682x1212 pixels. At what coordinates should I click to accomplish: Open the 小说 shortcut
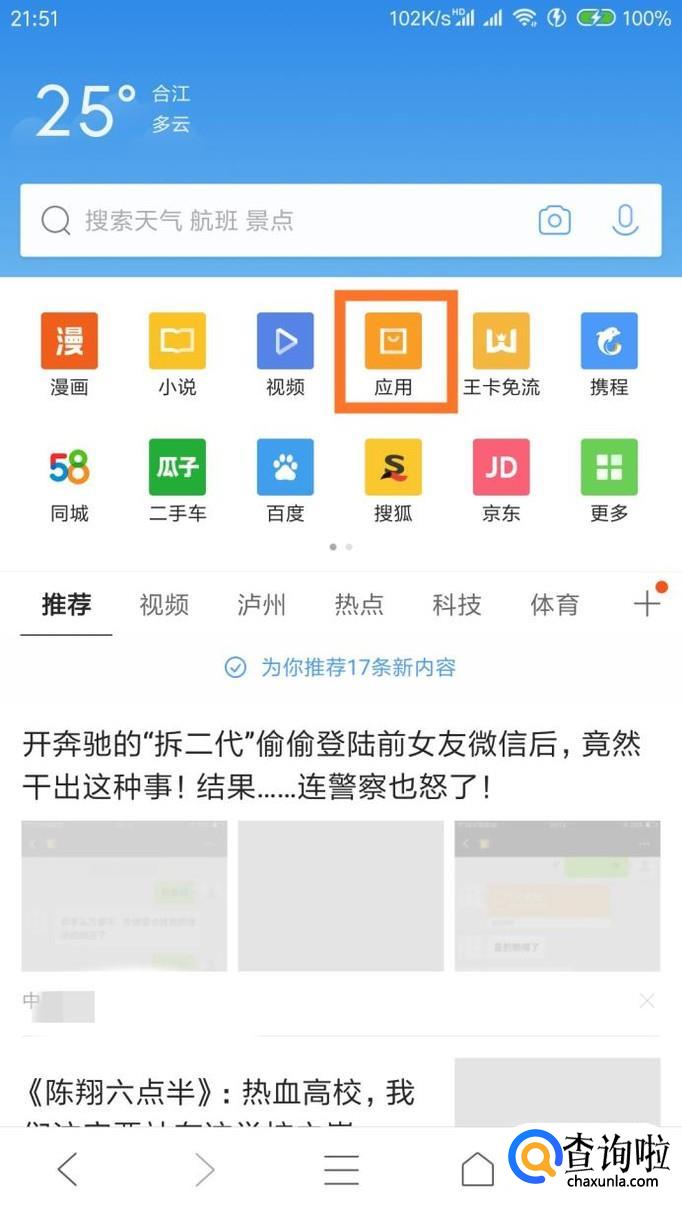[x=177, y=353]
